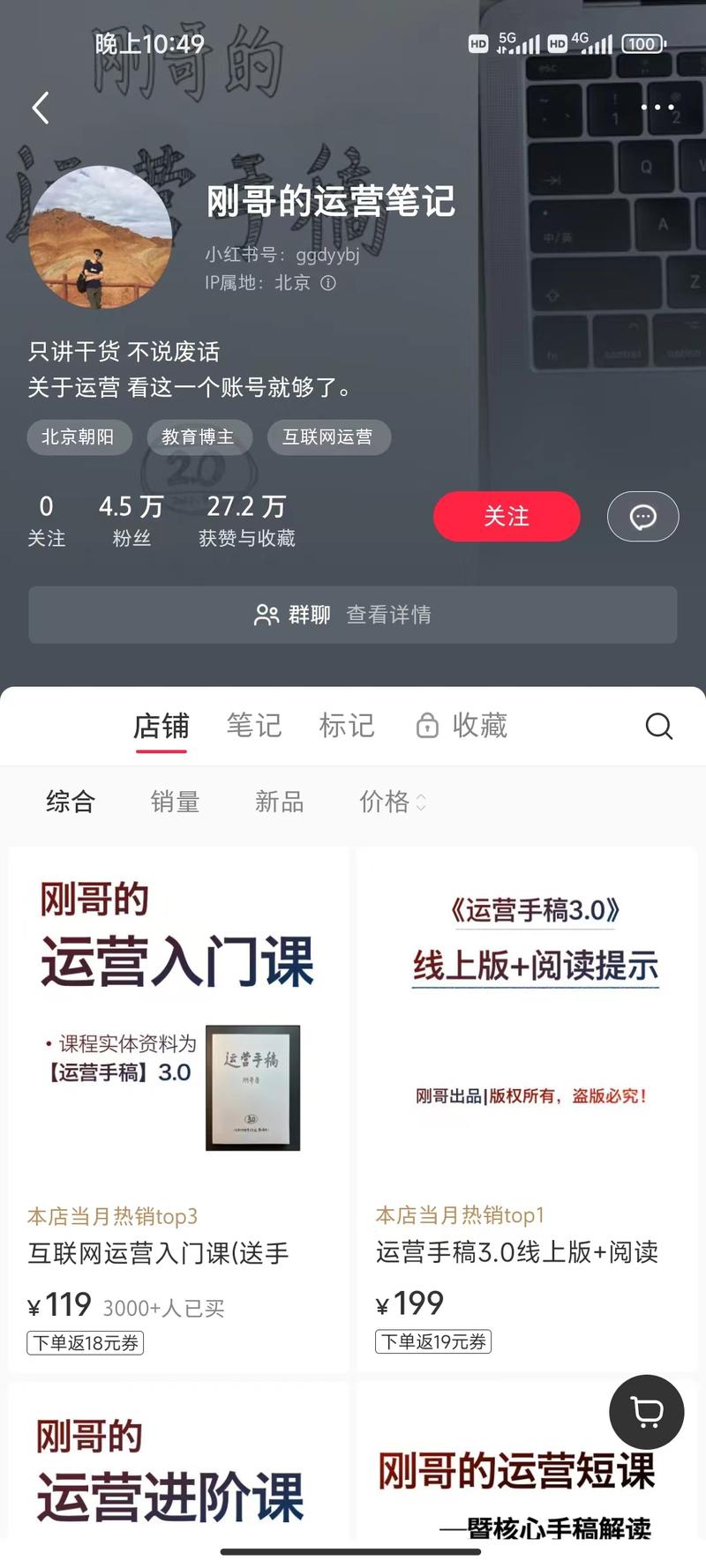Open the 互联网运营入门课 product card
This screenshot has height=1568, width=706.
(179, 1109)
